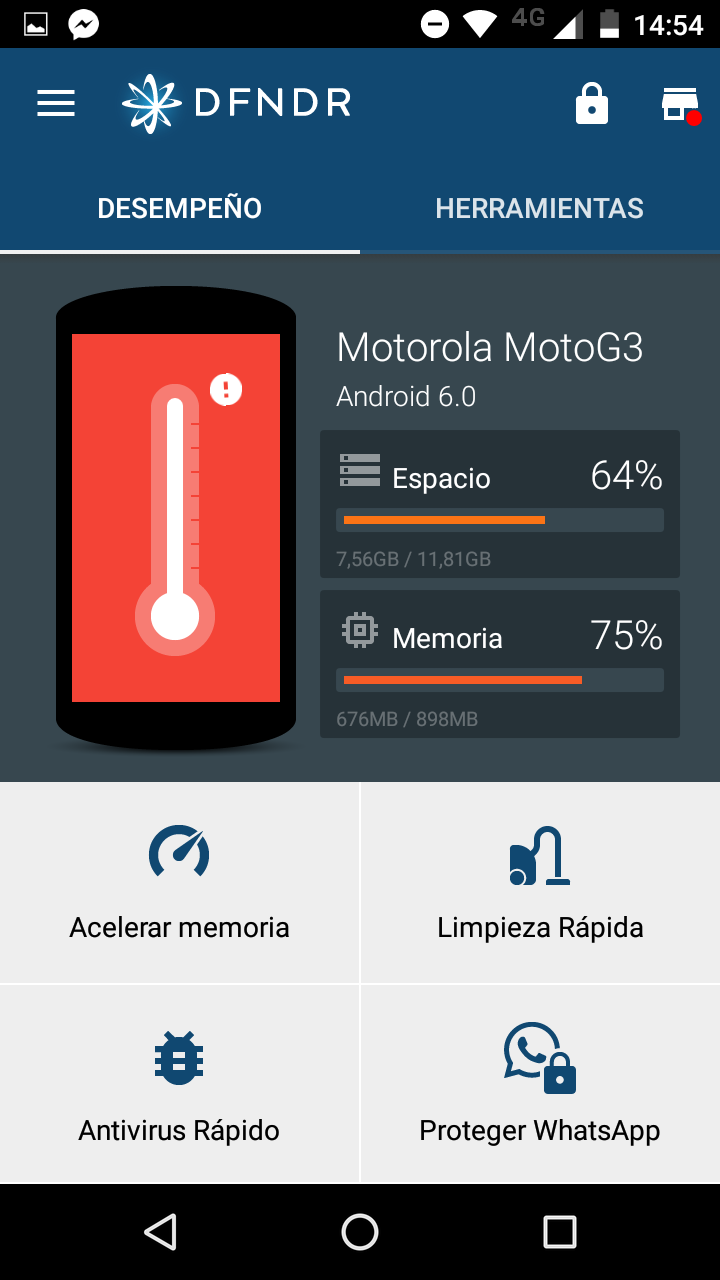This screenshot has width=720, height=1280.
Task: Launch Antivirus Rápido scan
Action: 180,1084
